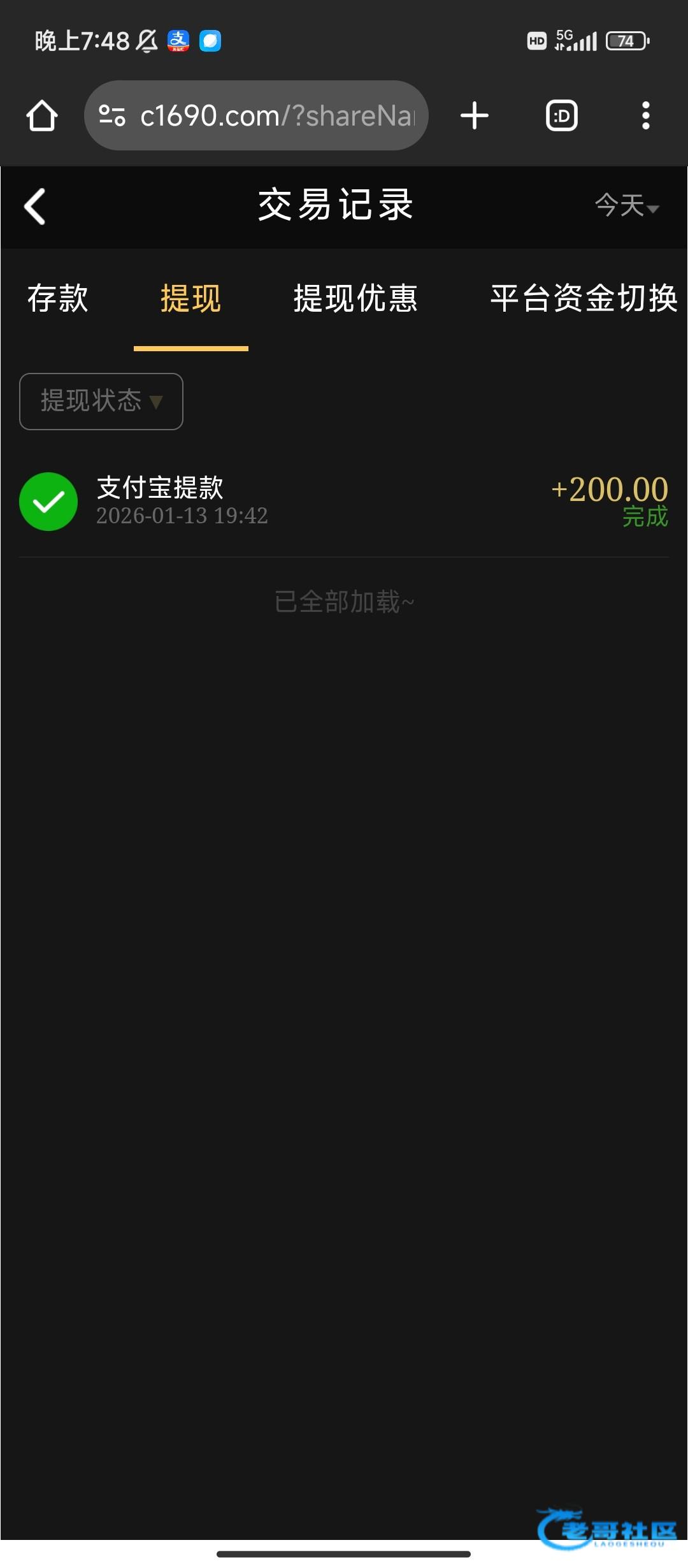The width and height of the screenshot is (688, 1568).
Task: Open a new browser tab
Action: click(475, 115)
